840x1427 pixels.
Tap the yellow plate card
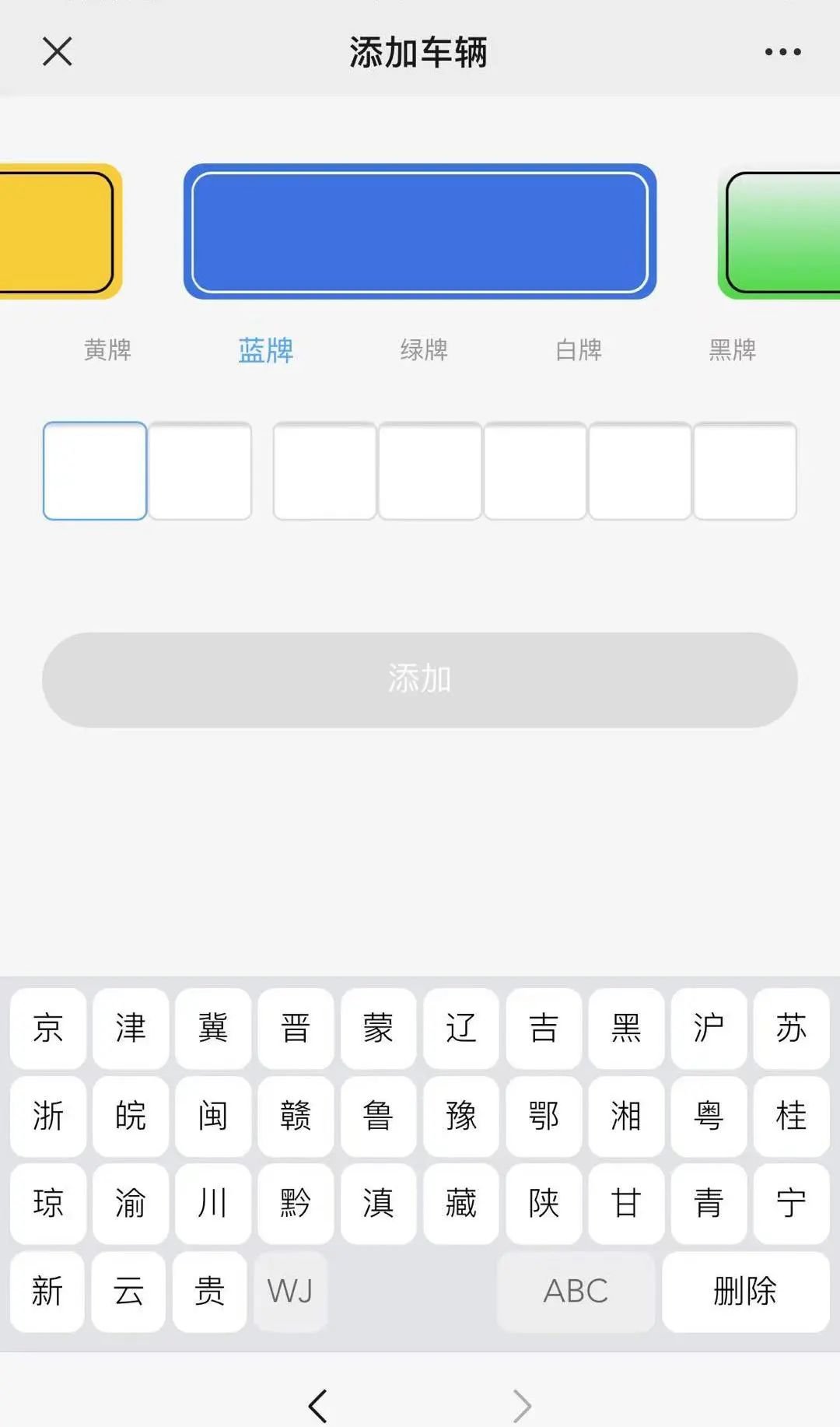(x=58, y=232)
